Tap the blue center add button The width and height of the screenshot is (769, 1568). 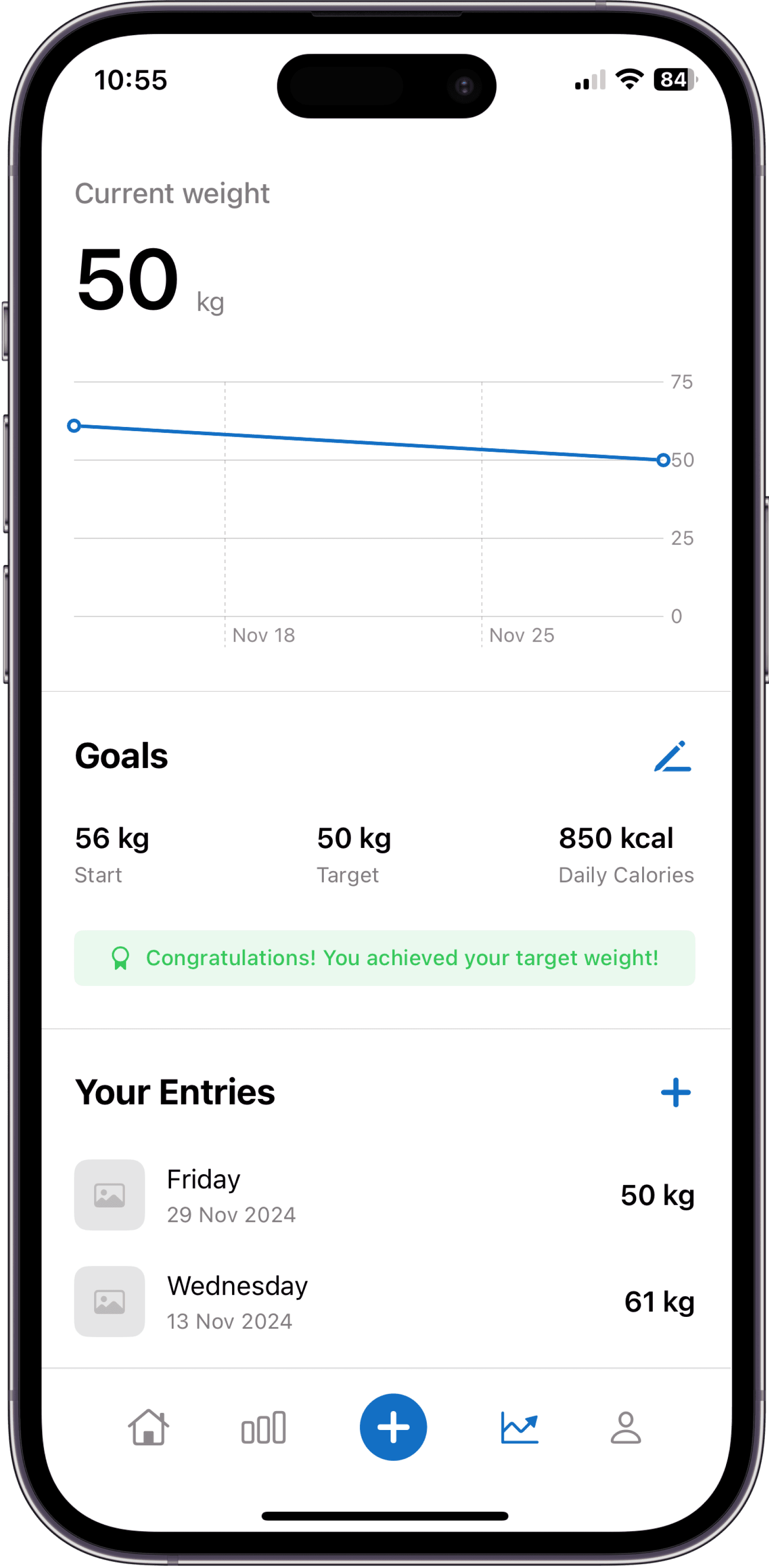pyautogui.click(x=393, y=1427)
